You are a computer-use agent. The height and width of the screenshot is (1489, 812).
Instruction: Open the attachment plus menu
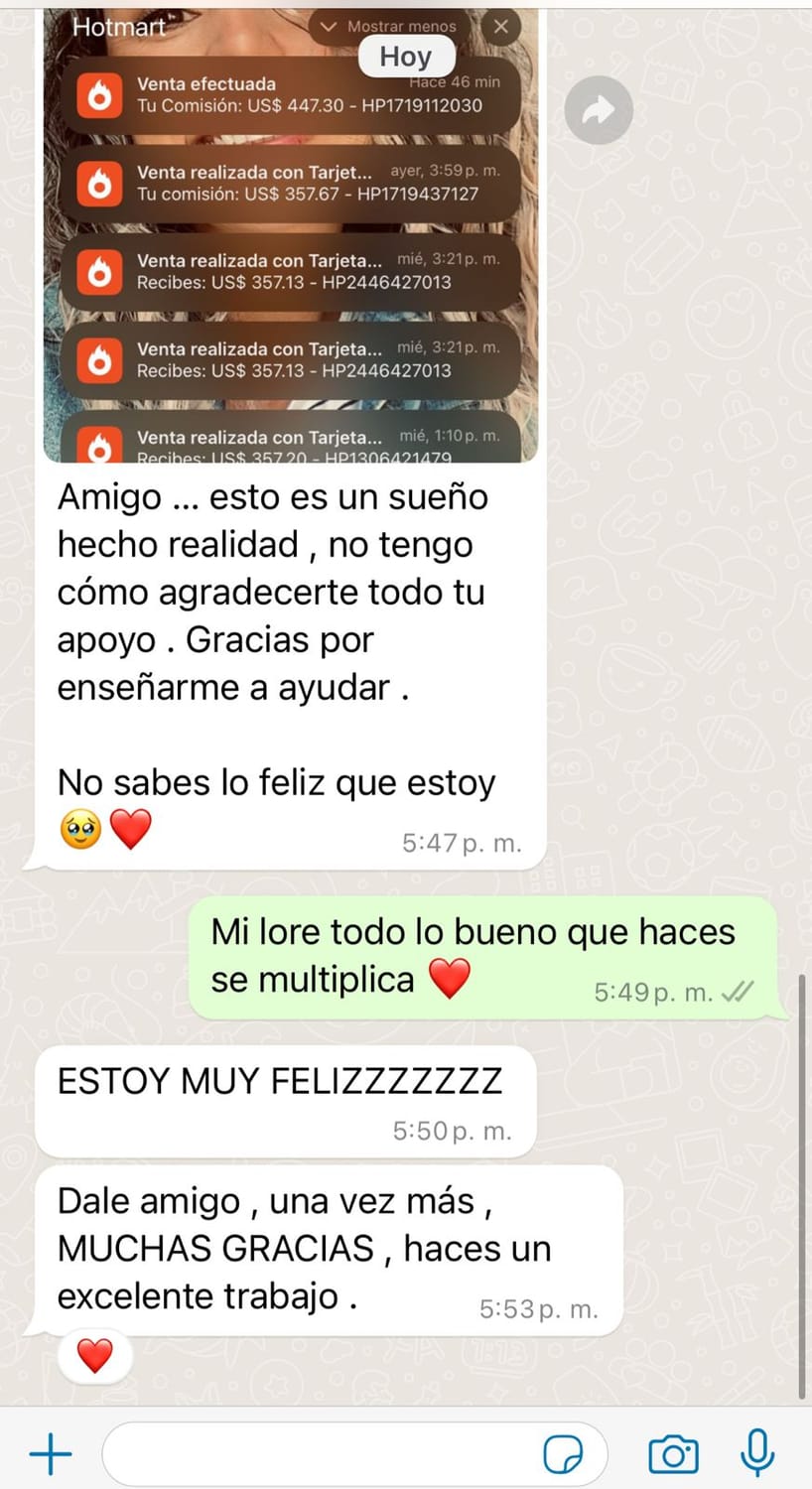click(x=51, y=1454)
